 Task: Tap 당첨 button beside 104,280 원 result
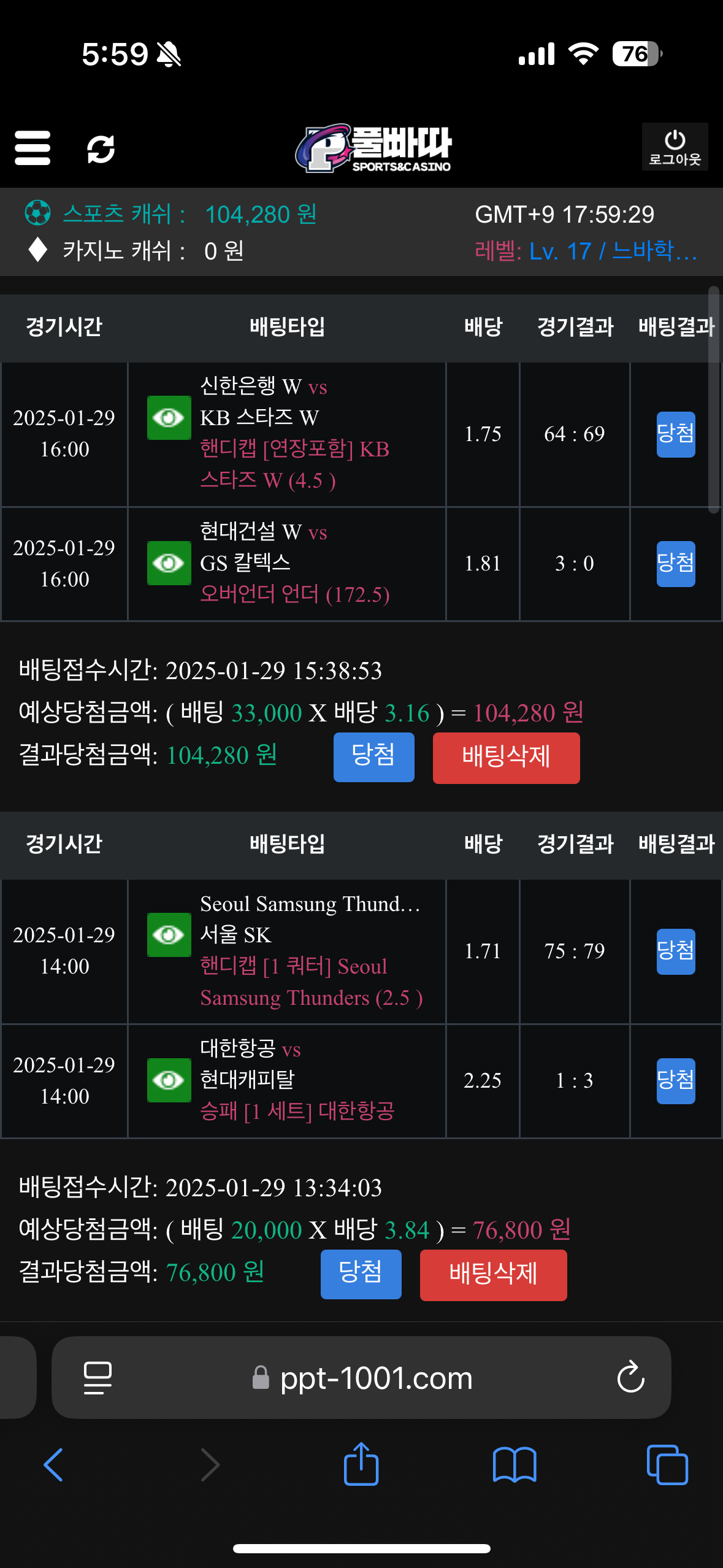click(373, 757)
